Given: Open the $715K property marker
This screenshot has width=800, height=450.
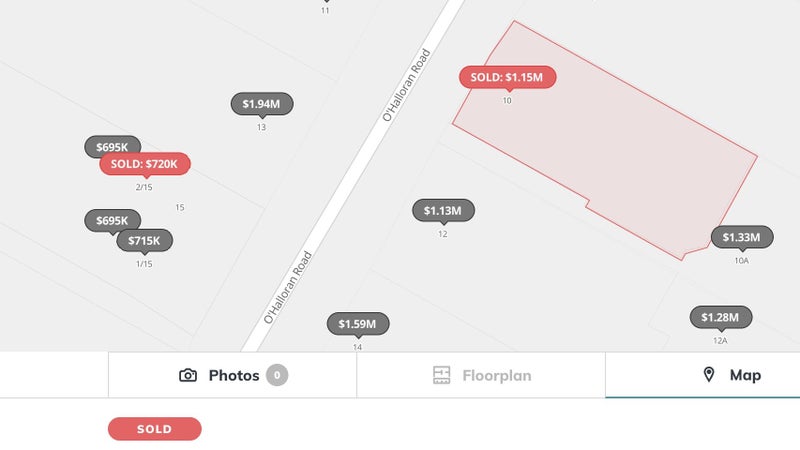Looking at the screenshot, I should pyautogui.click(x=145, y=241).
